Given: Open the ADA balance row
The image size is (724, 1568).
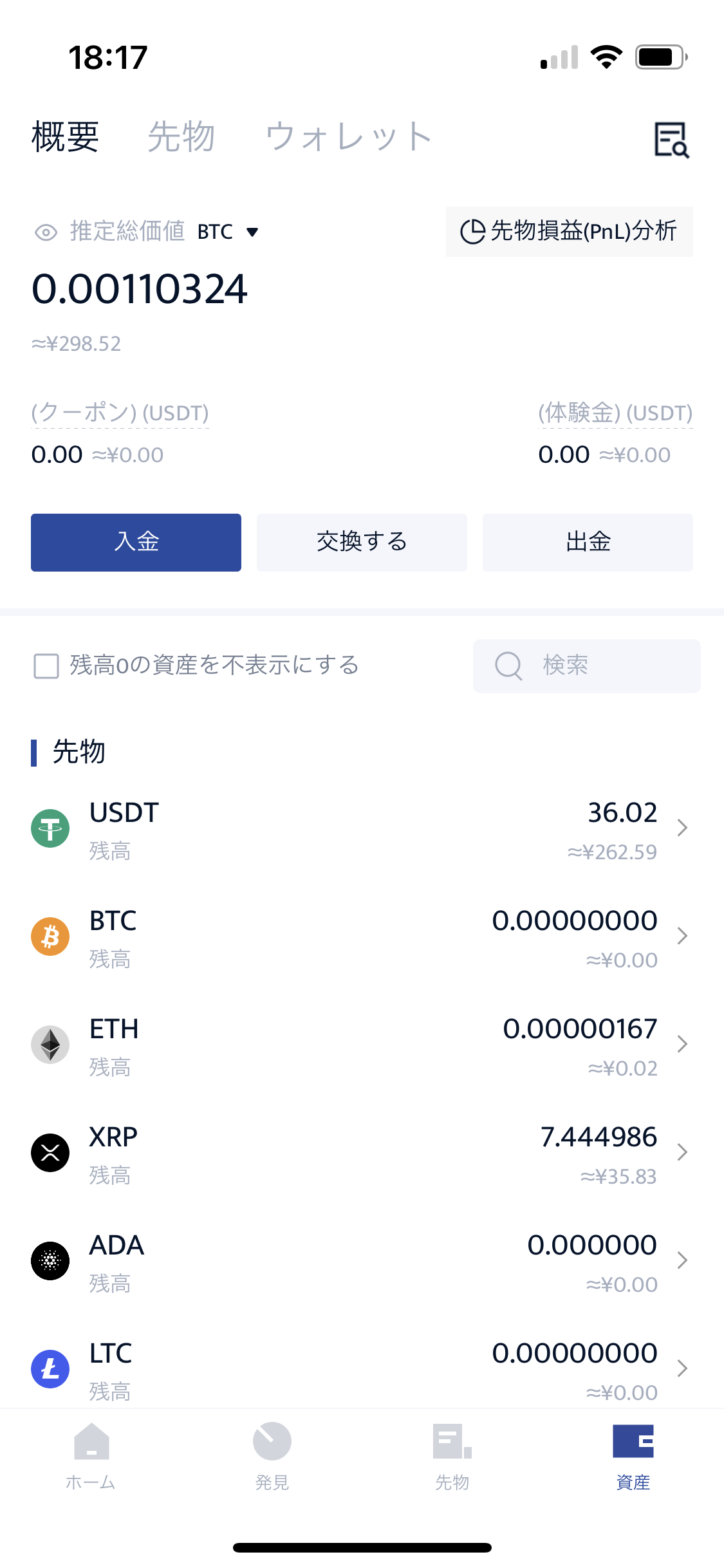Looking at the screenshot, I should 362,1262.
